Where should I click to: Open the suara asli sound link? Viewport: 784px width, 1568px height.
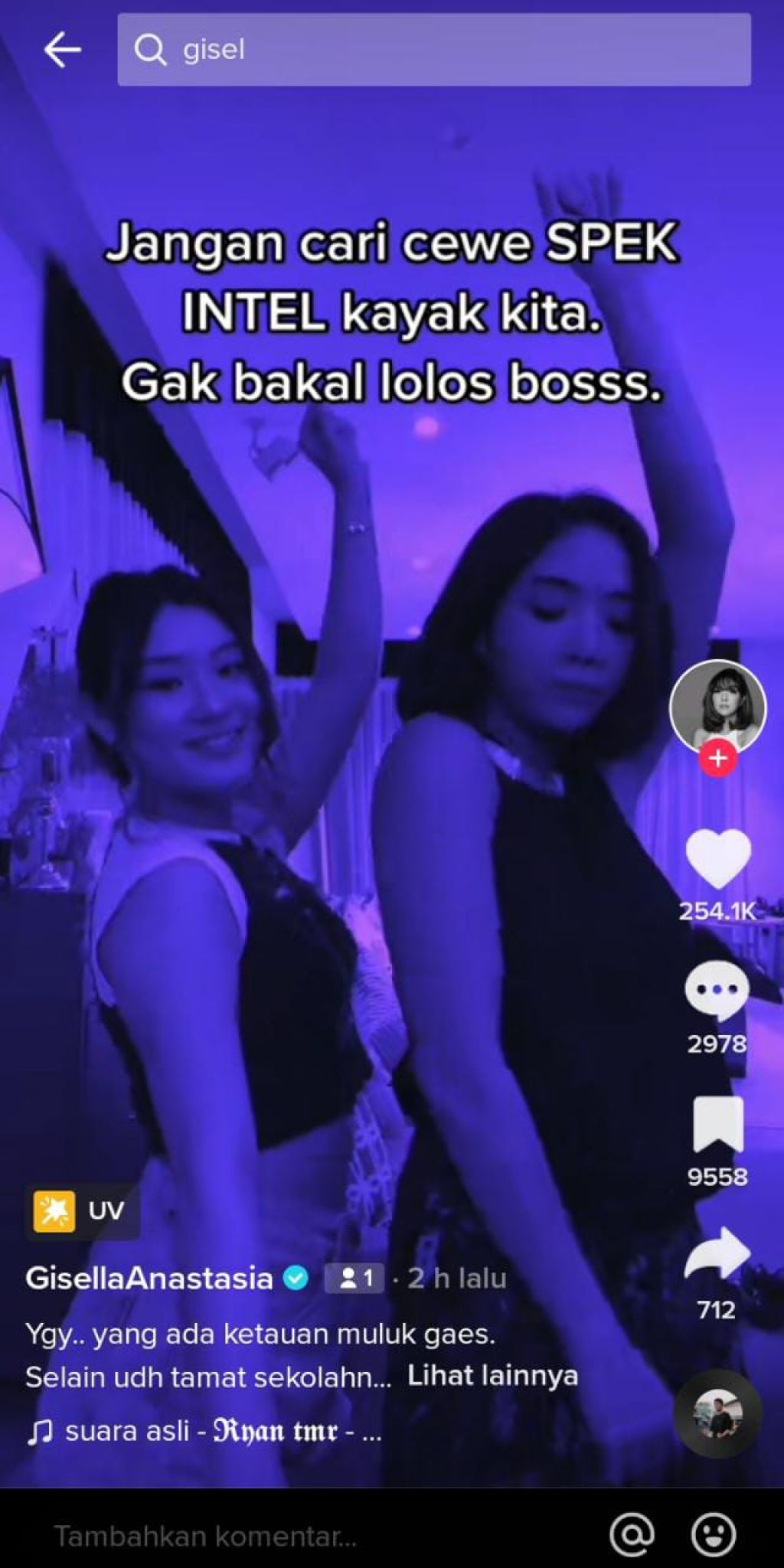click(x=204, y=1431)
